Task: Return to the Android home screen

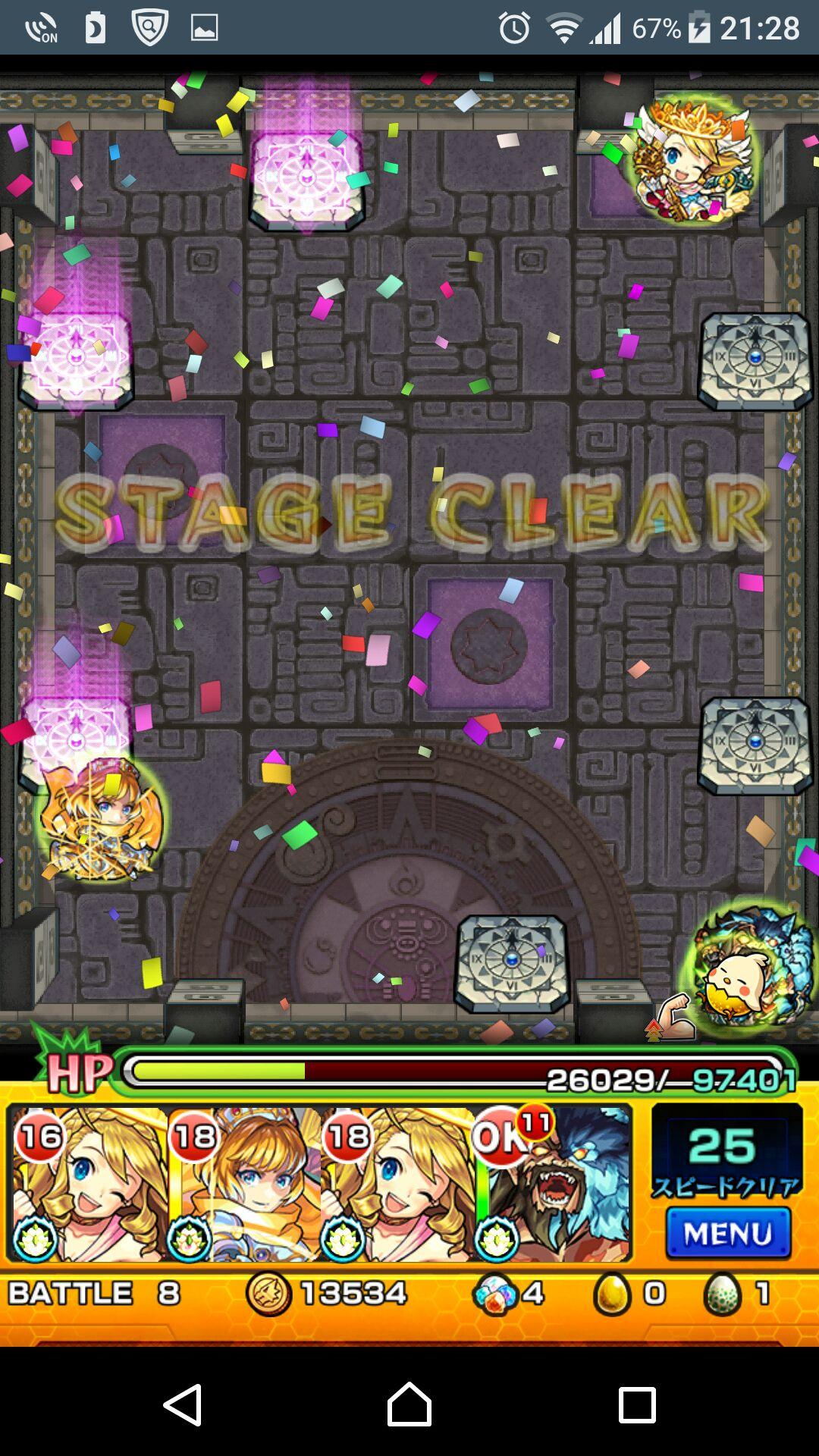Action: 409,1404
